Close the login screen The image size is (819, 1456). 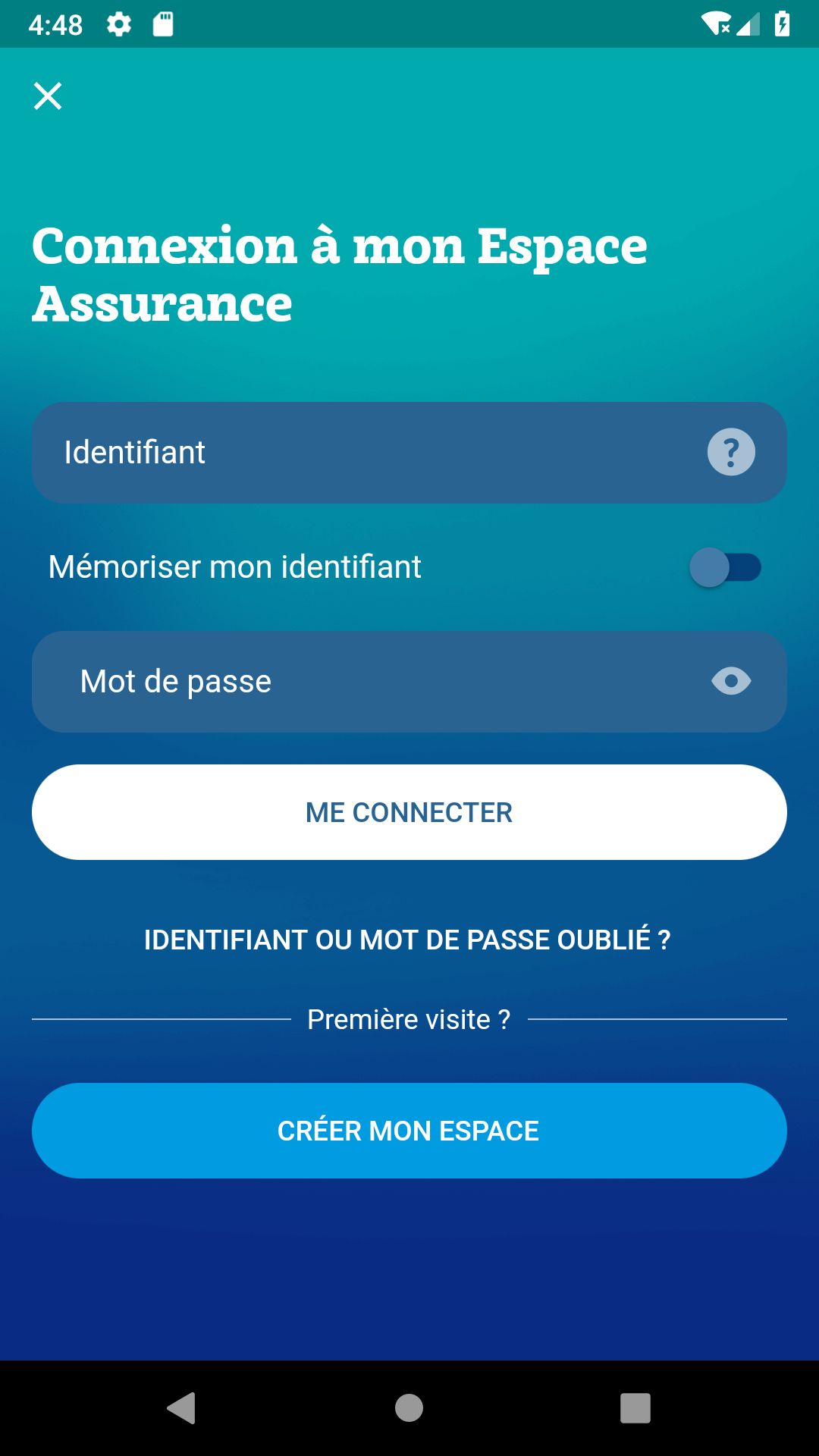point(48,96)
